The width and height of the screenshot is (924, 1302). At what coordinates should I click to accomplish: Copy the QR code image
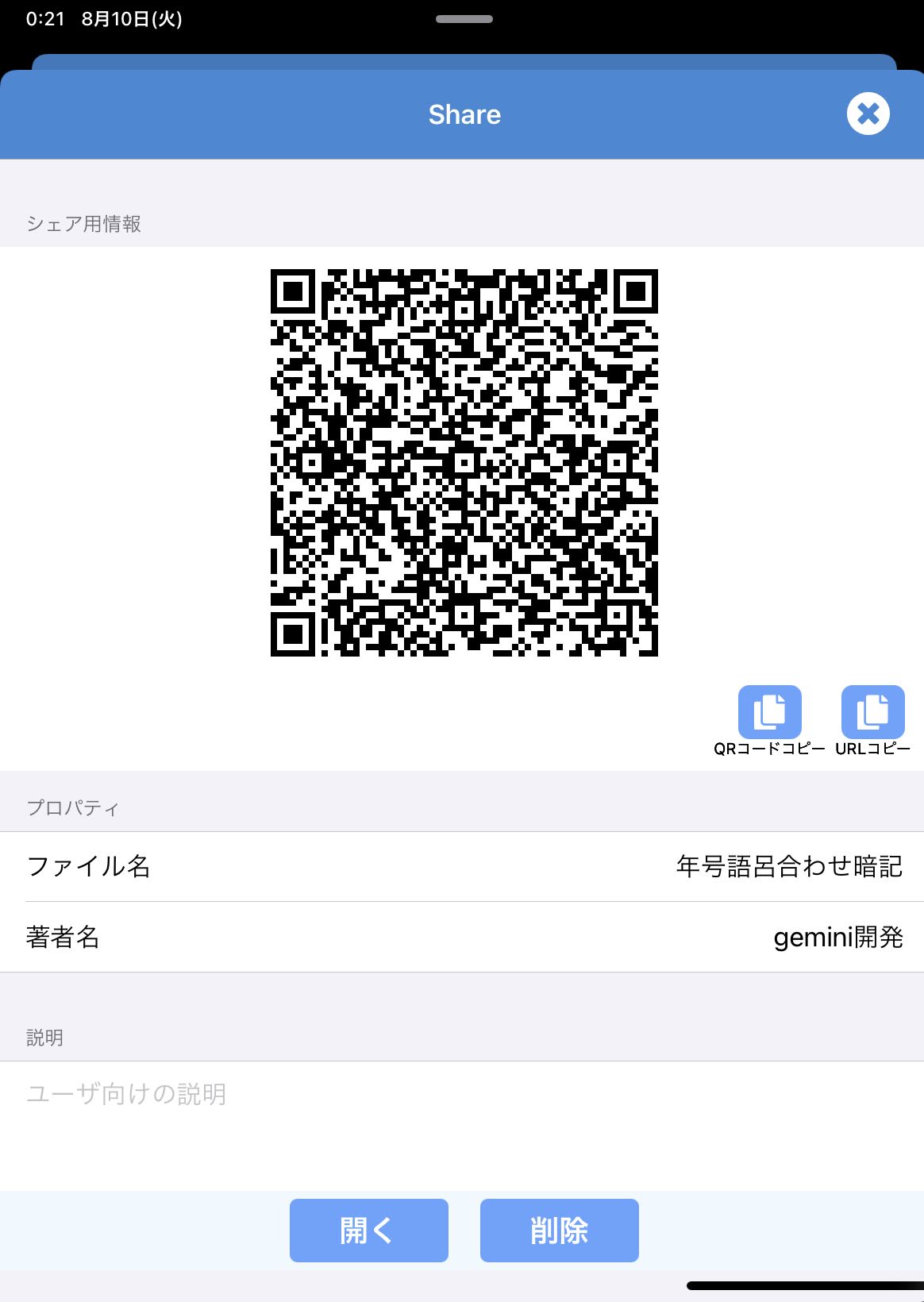769,712
